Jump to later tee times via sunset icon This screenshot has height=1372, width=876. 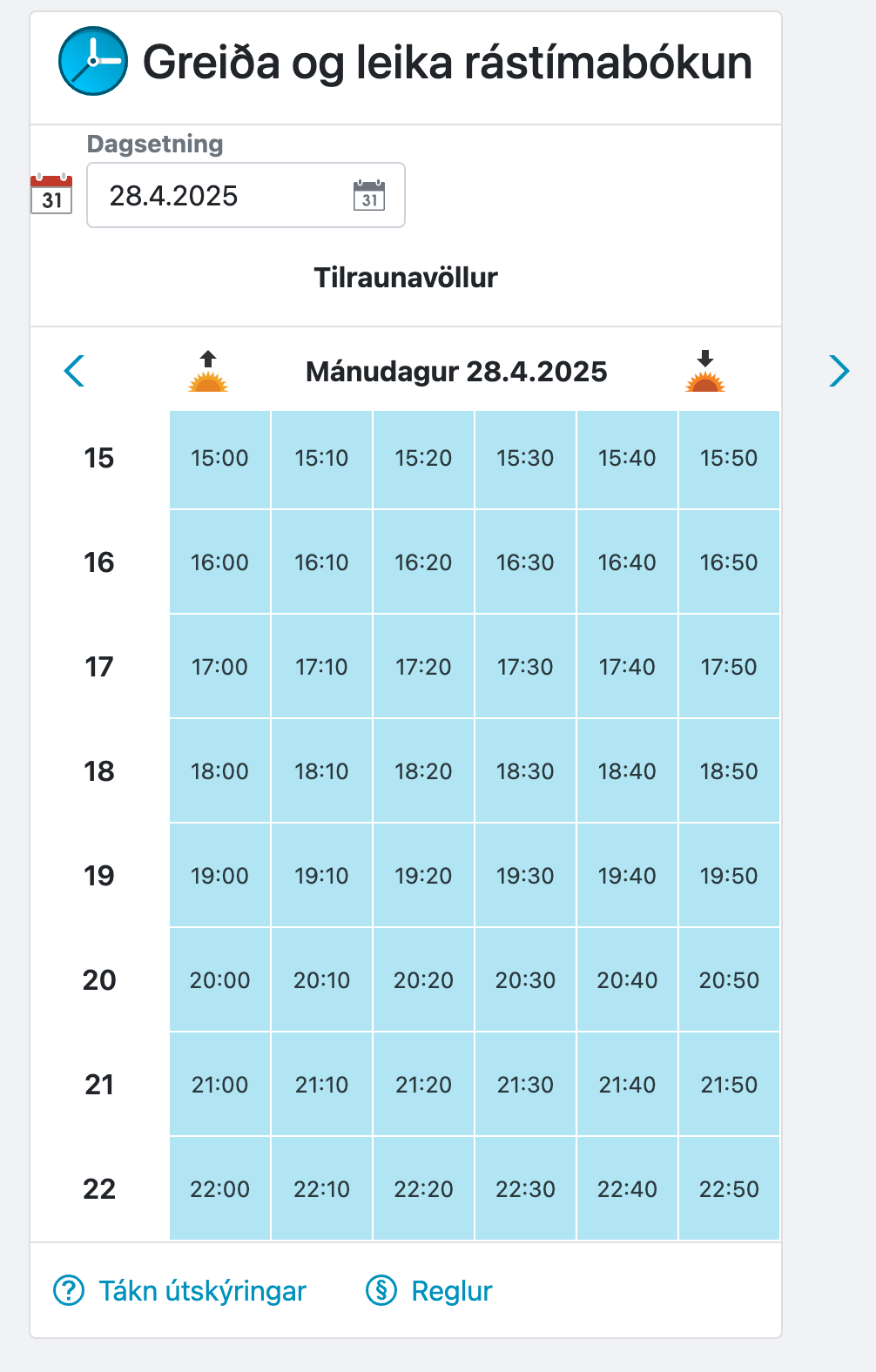705,372
